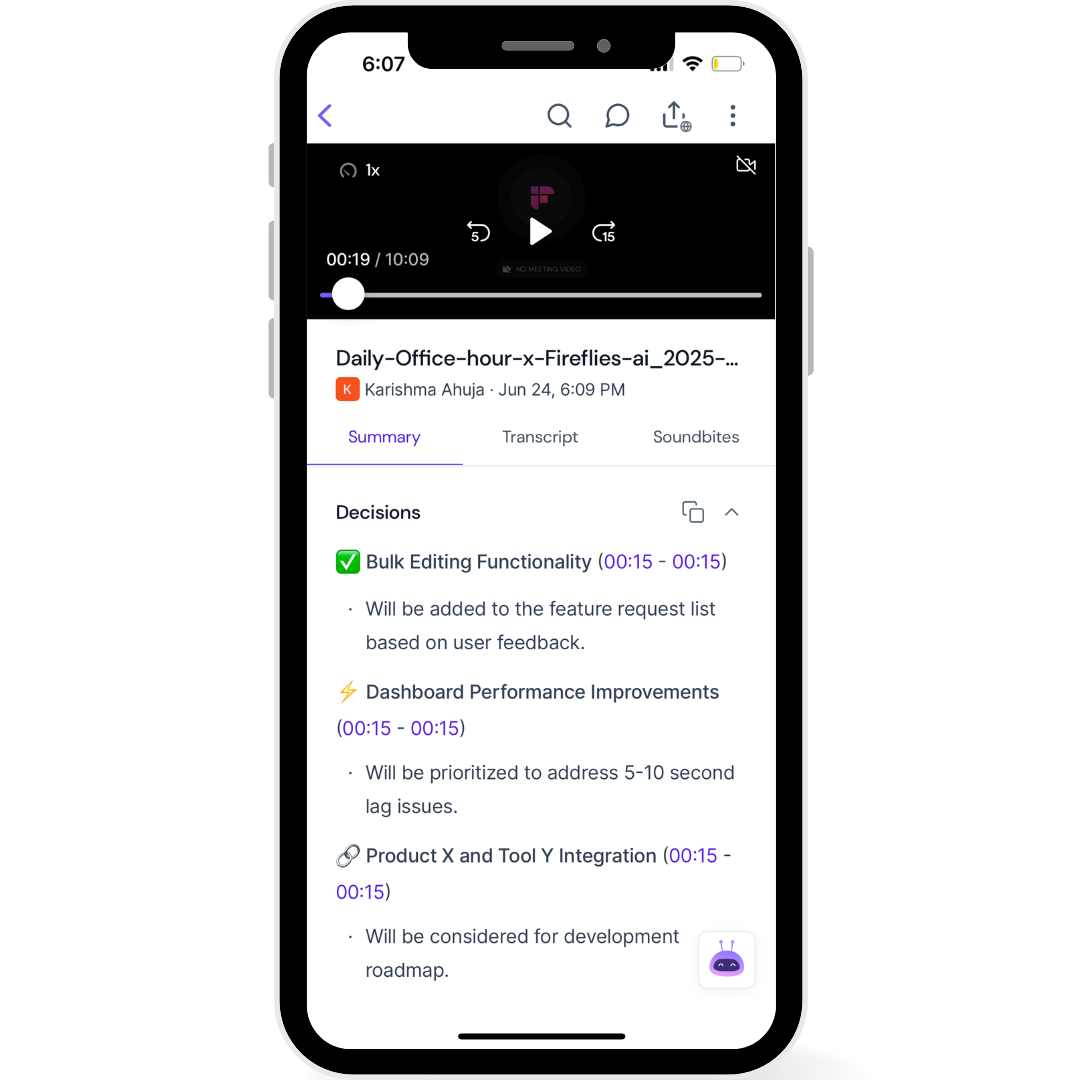Play the meeting recording

point(540,232)
